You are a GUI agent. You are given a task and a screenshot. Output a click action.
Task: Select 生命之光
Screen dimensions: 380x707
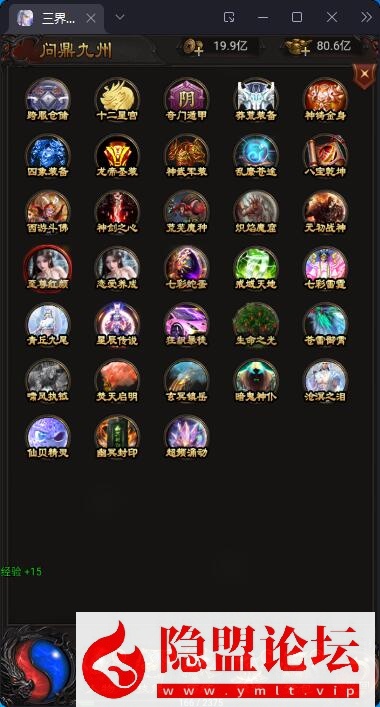coord(256,325)
